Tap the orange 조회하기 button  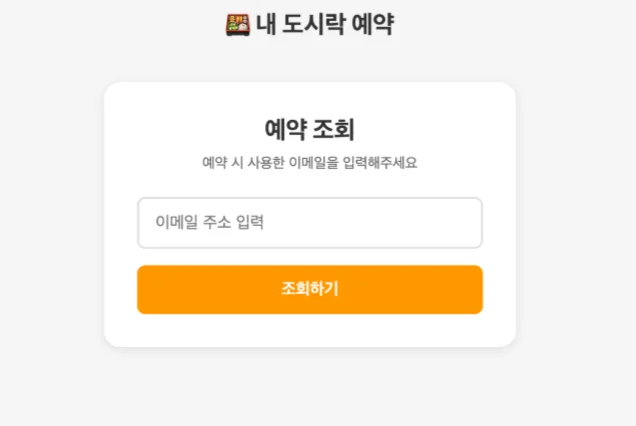tap(309, 289)
